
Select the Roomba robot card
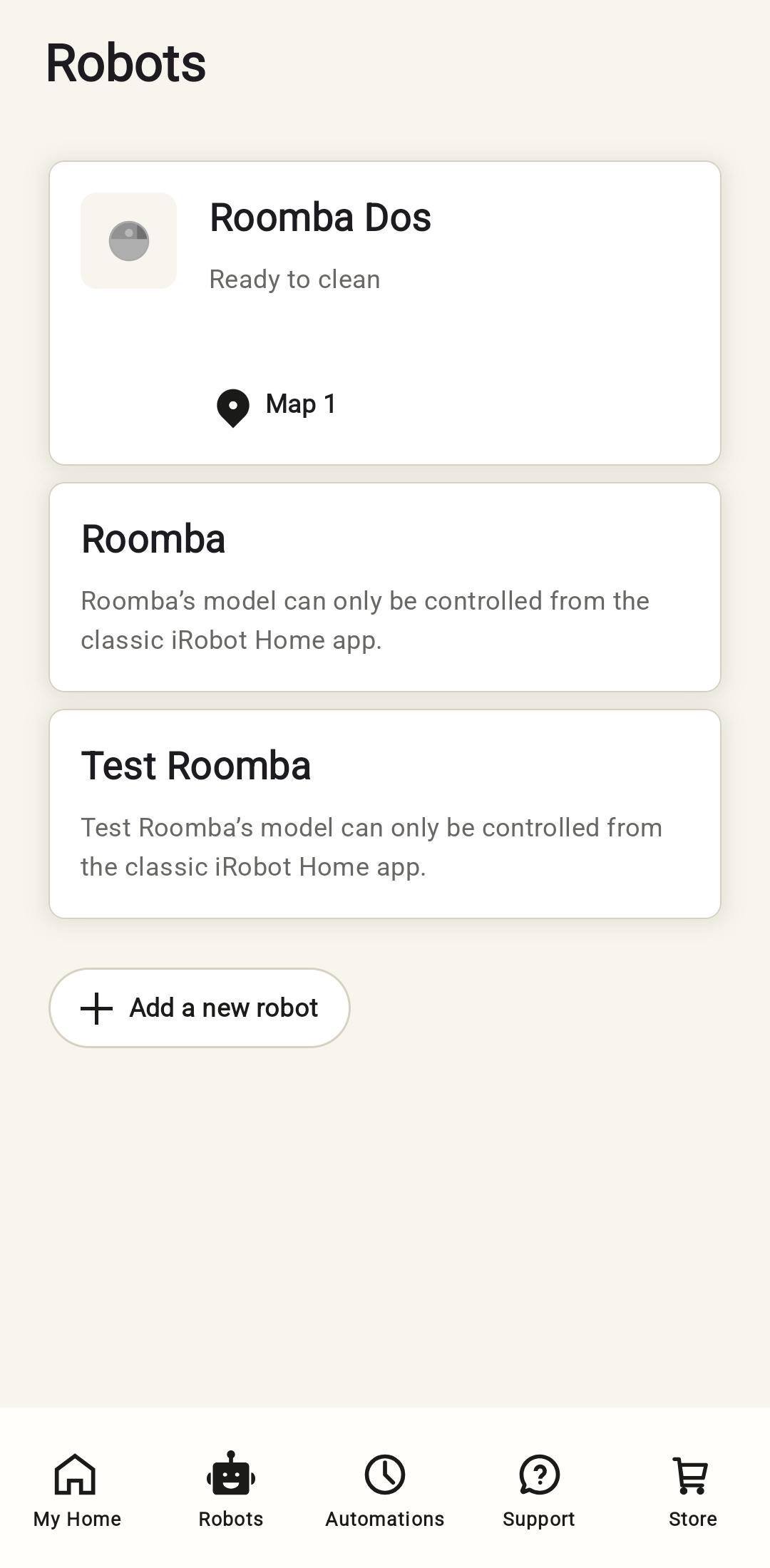coord(385,587)
